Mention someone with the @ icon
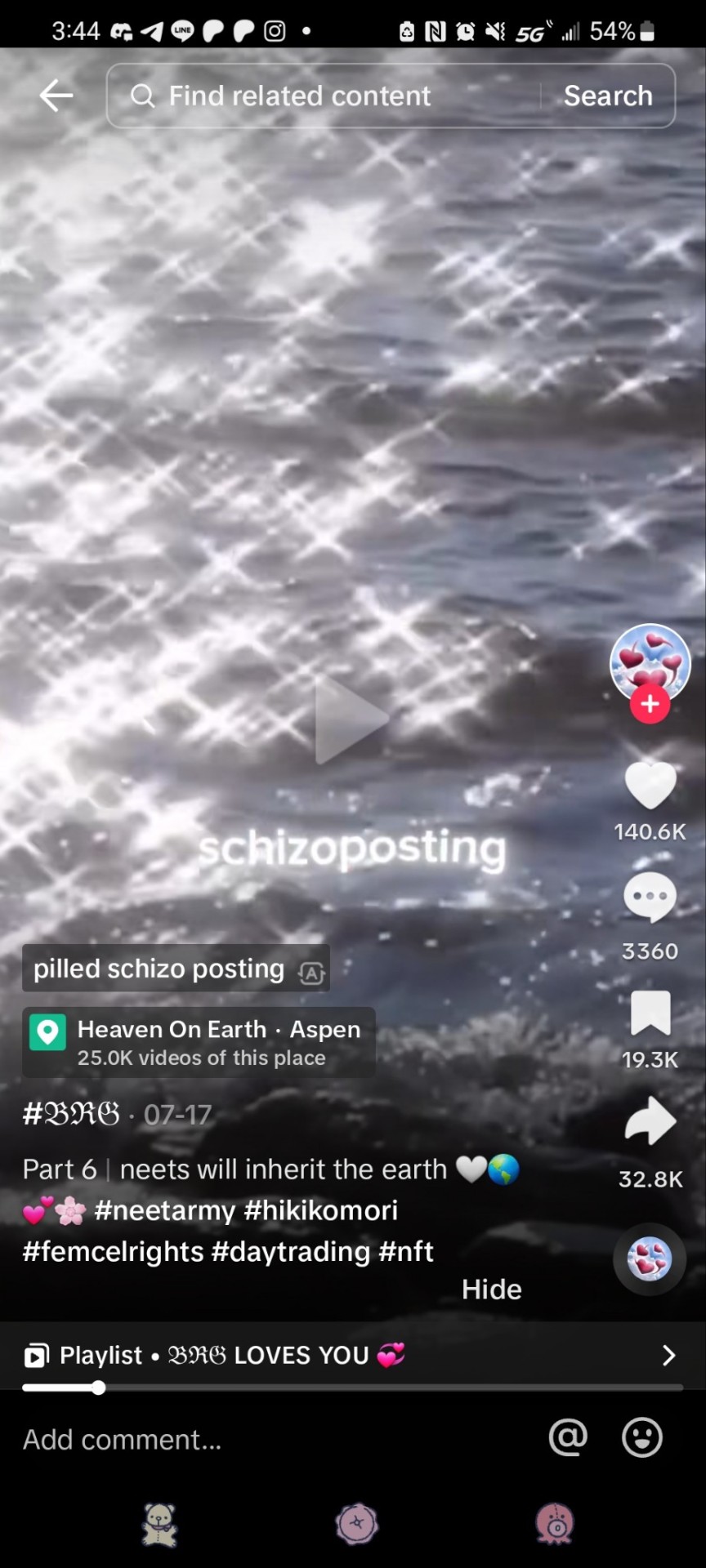 tap(568, 1437)
